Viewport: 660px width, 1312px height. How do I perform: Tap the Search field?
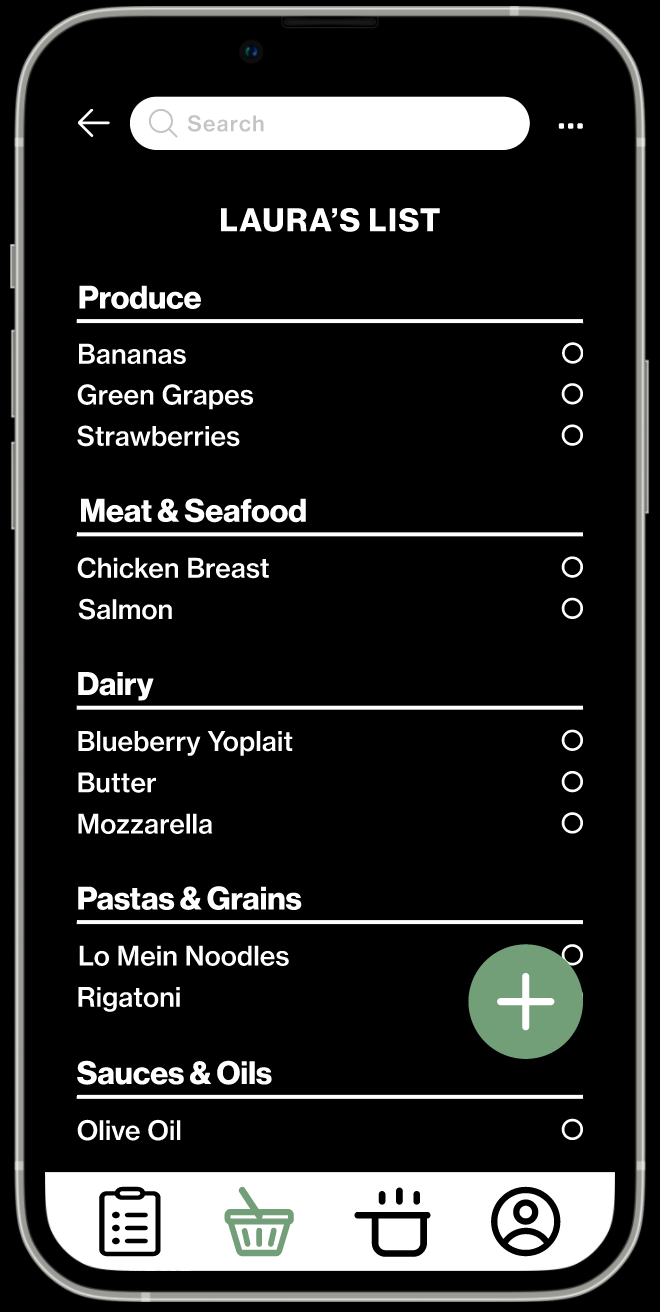[329, 123]
